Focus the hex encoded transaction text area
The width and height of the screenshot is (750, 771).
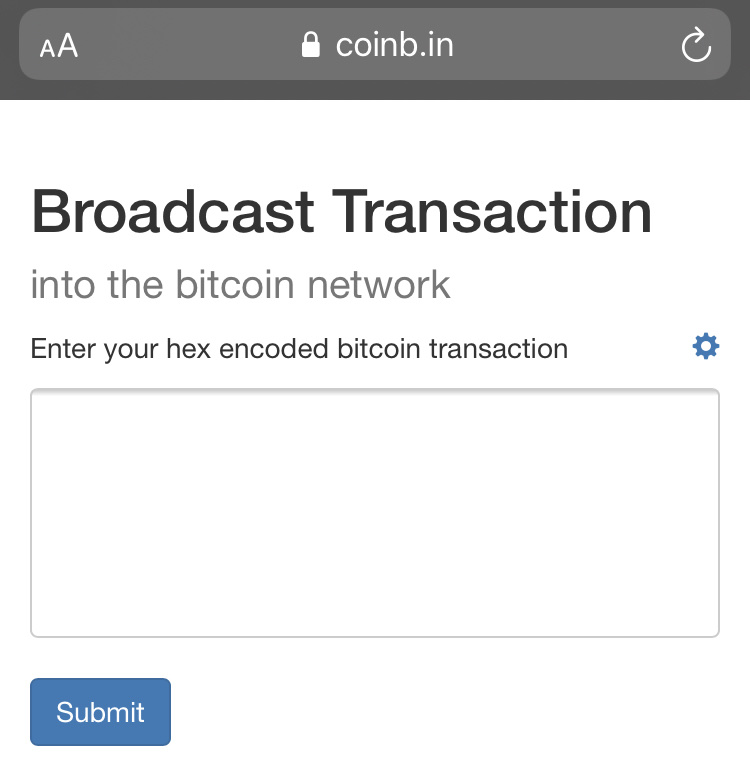click(x=375, y=513)
